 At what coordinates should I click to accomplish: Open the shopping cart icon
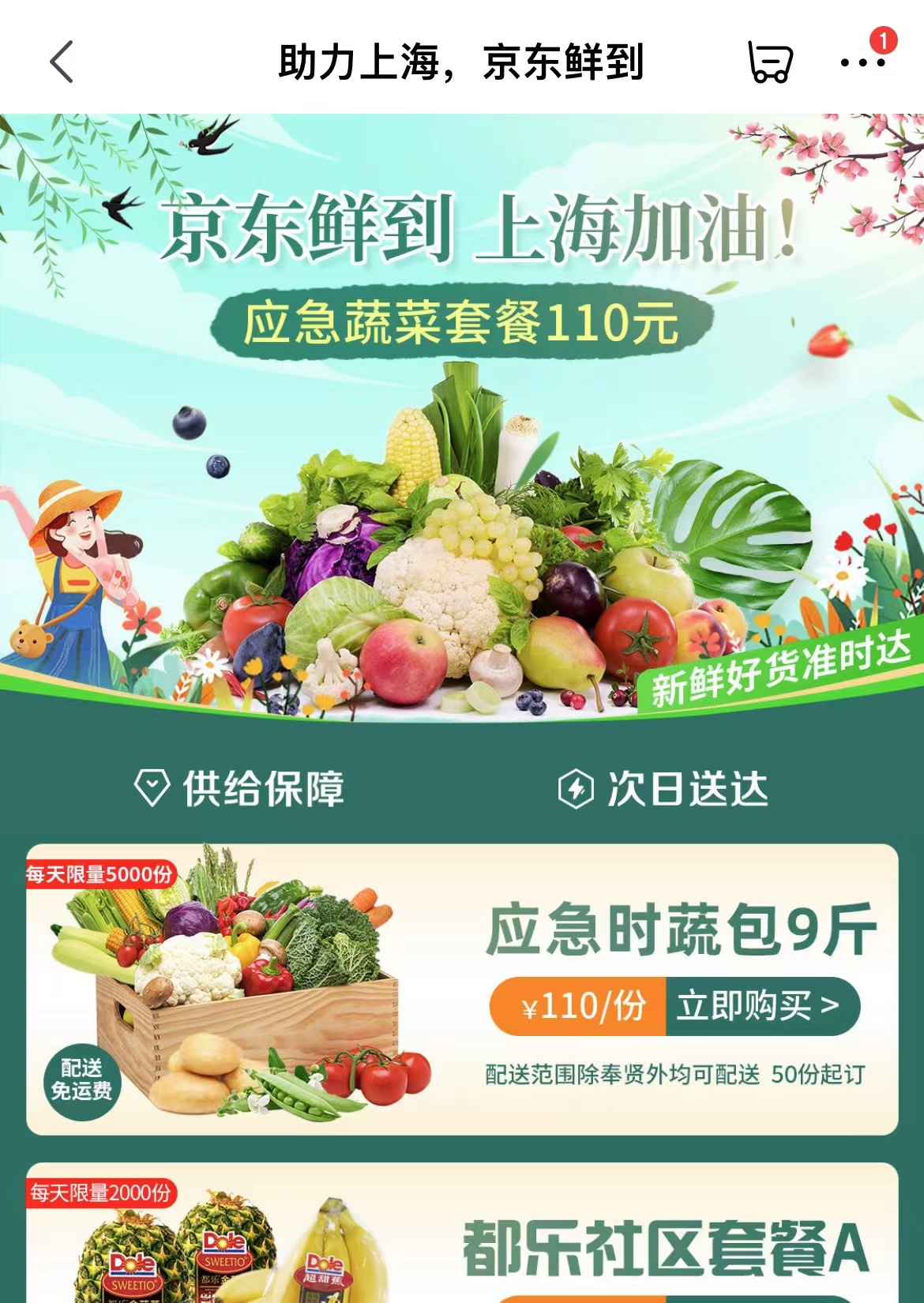770,62
